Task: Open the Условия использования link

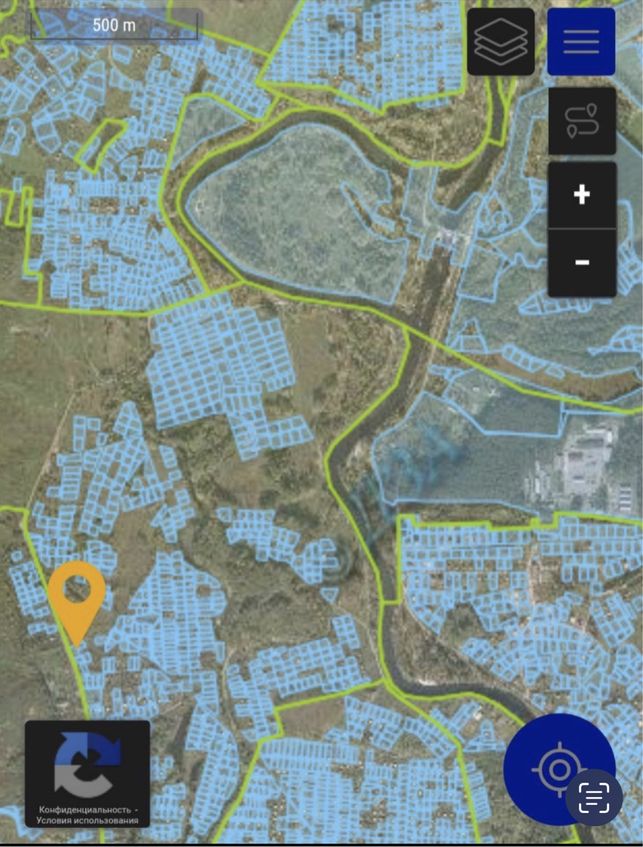Action: [x=88, y=820]
